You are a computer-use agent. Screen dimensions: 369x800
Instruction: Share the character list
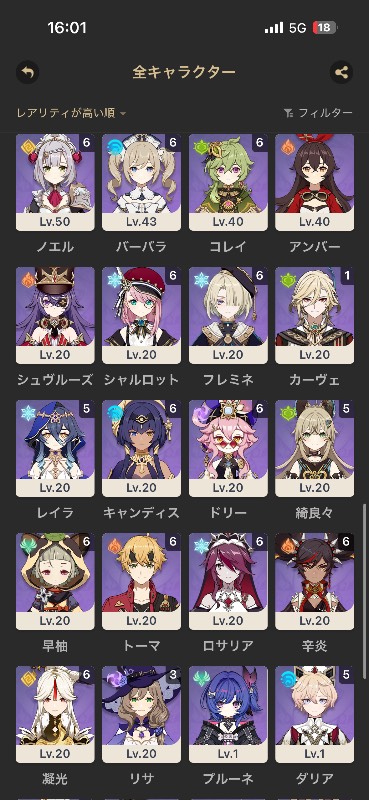point(341,72)
